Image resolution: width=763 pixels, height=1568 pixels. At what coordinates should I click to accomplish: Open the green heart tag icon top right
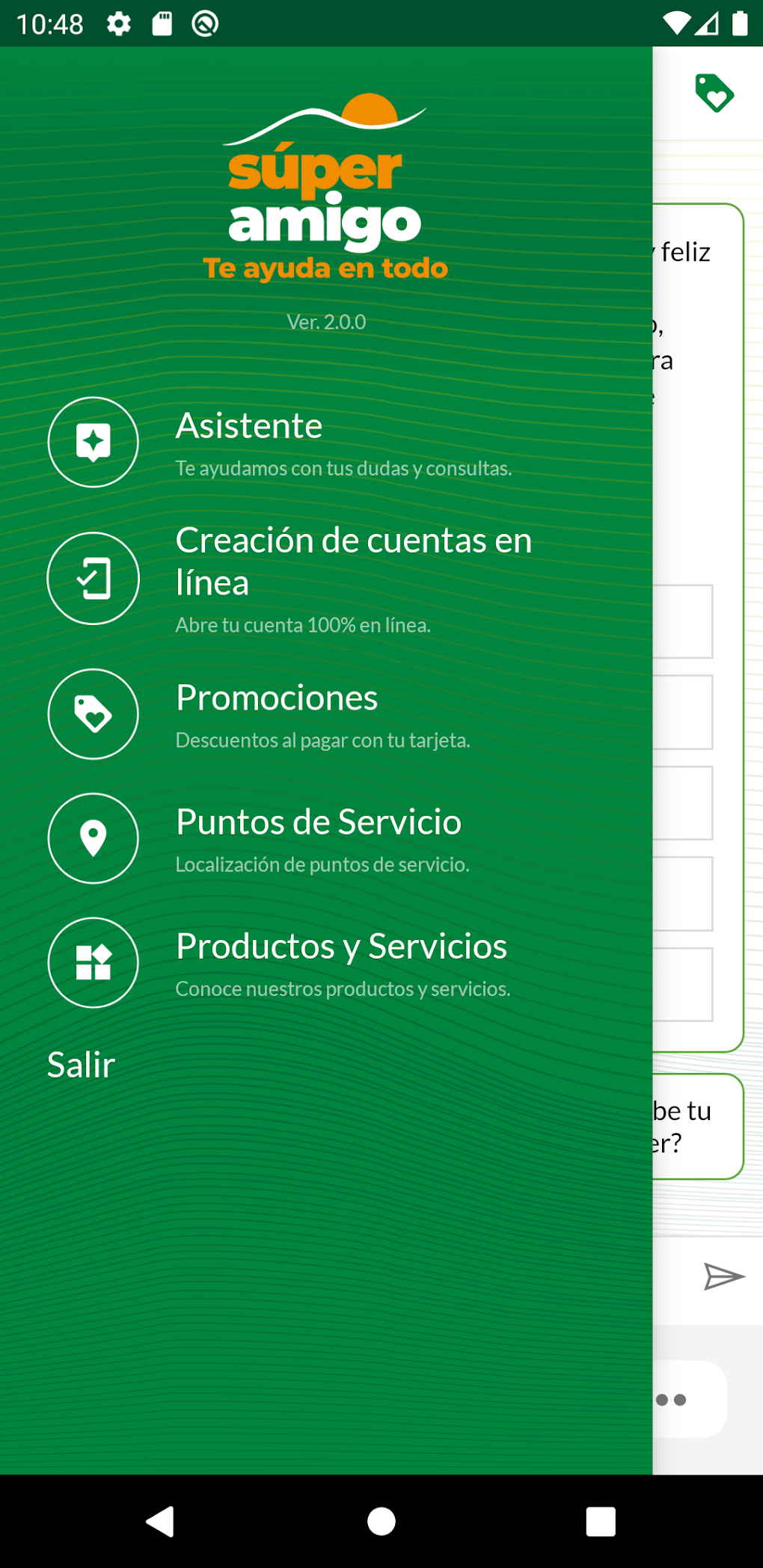(x=713, y=94)
